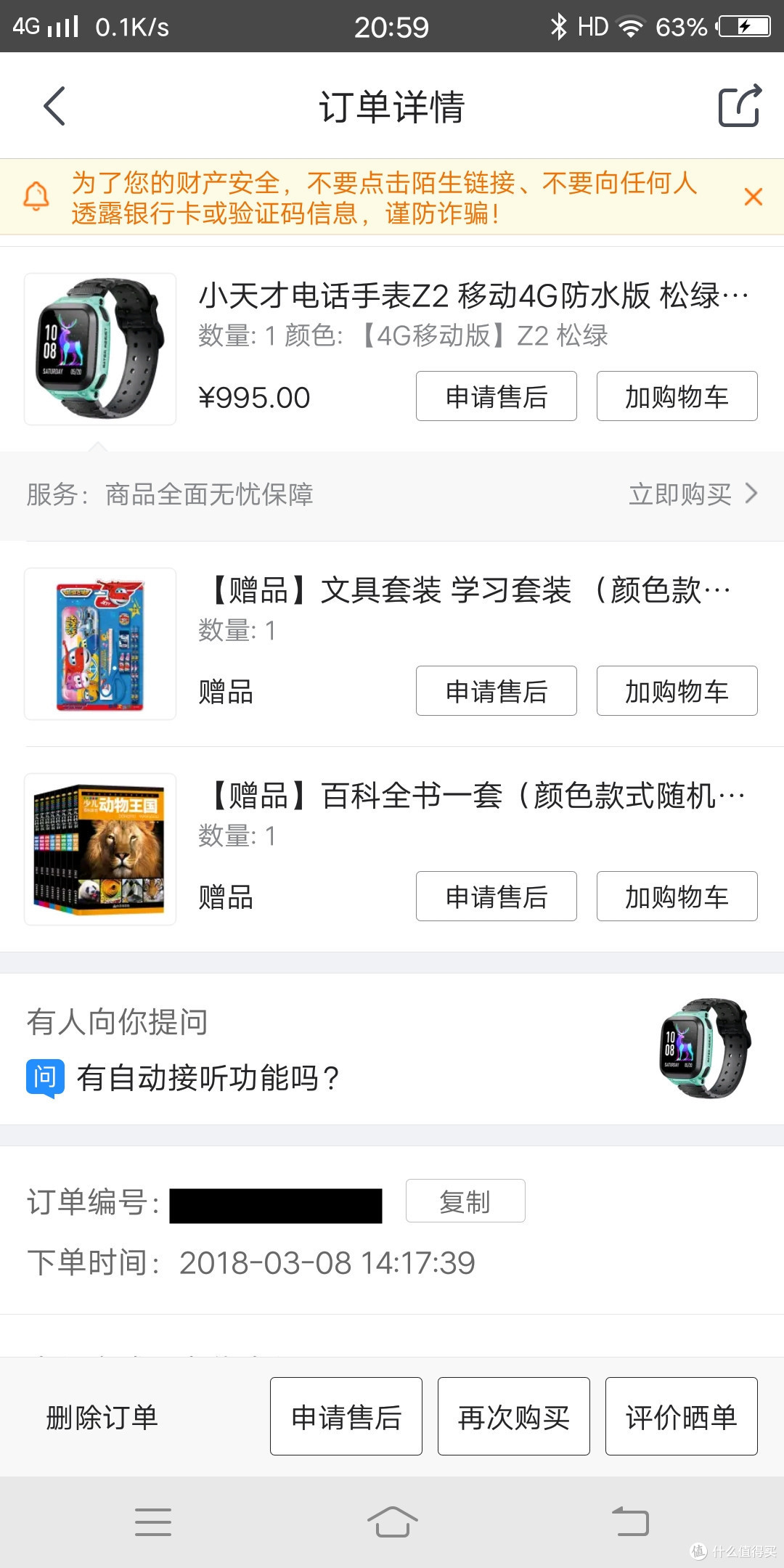The width and height of the screenshot is (784, 1568).
Task: Tap 评价晒单 to review the order
Action: pyautogui.click(x=681, y=1416)
